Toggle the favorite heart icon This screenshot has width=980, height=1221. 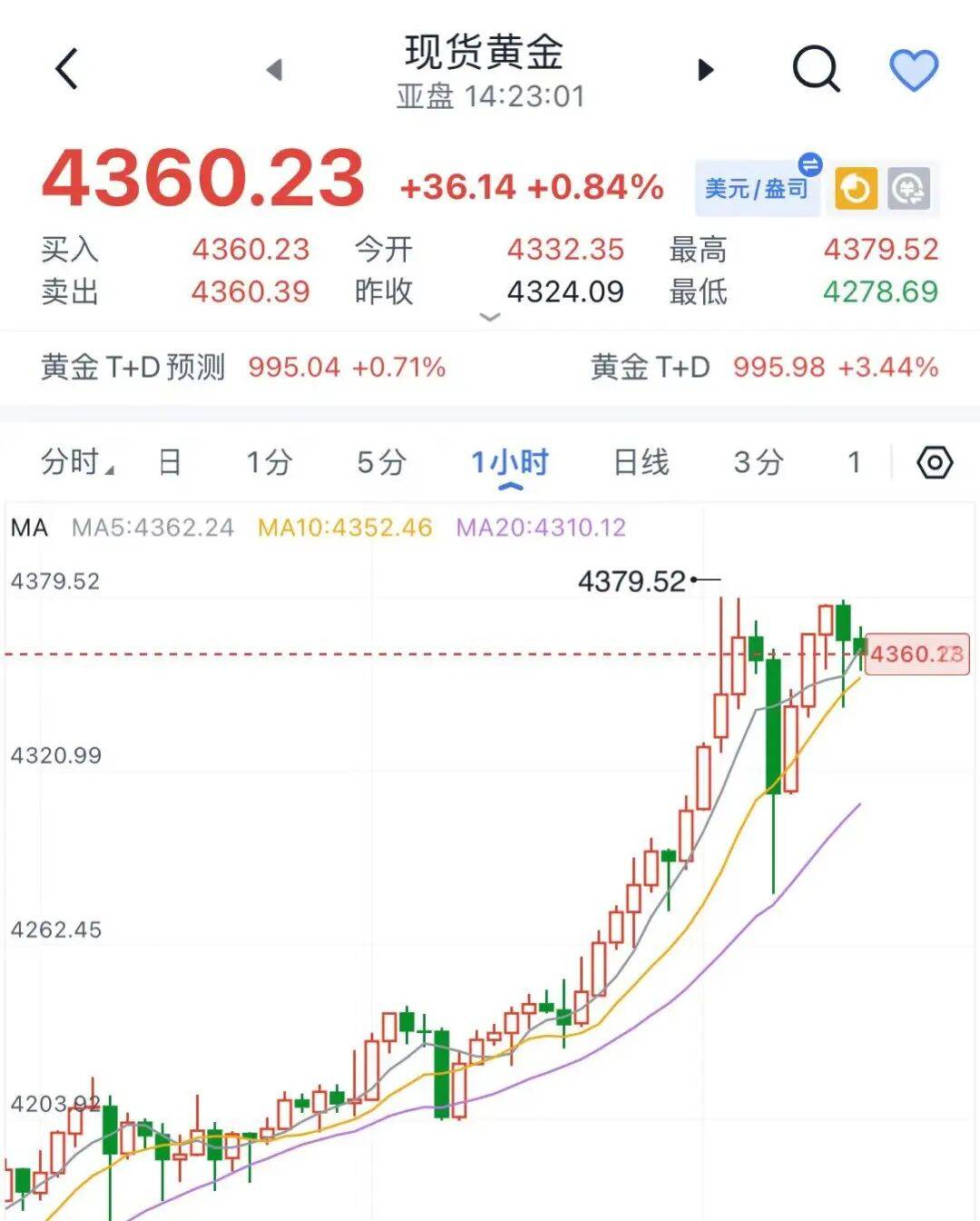tap(913, 70)
